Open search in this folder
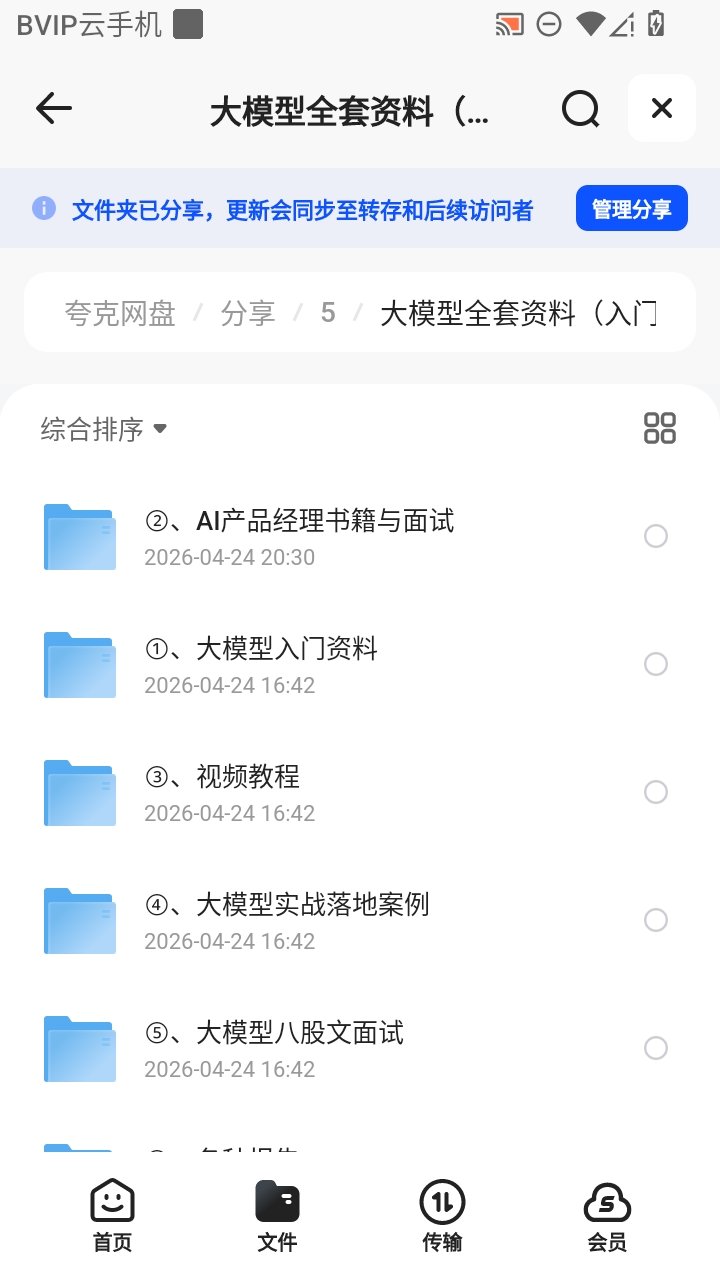Screen dimensions: 720x1280 (580, 109)
